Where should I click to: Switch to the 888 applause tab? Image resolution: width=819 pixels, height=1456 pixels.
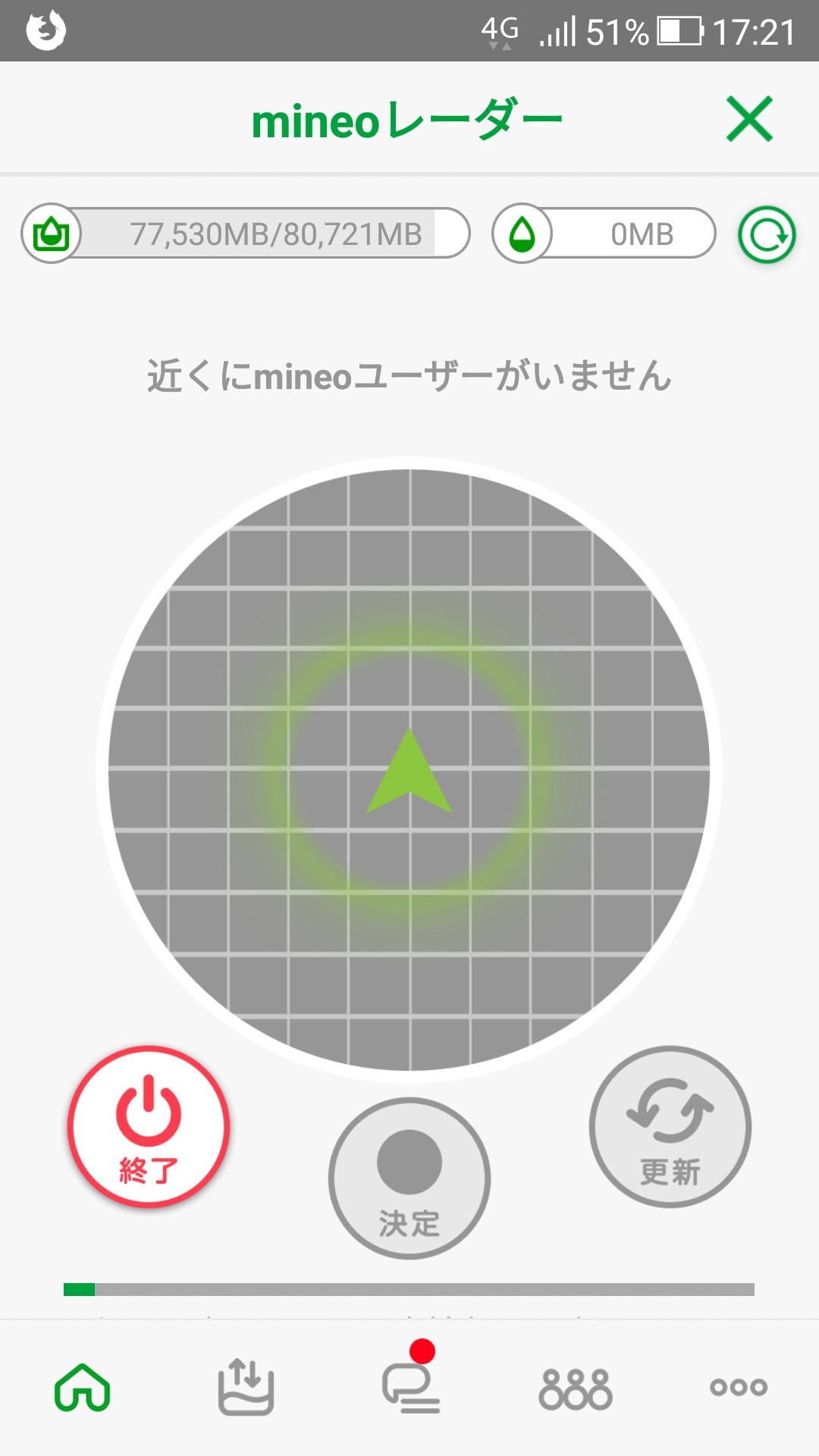(575, 1388)
